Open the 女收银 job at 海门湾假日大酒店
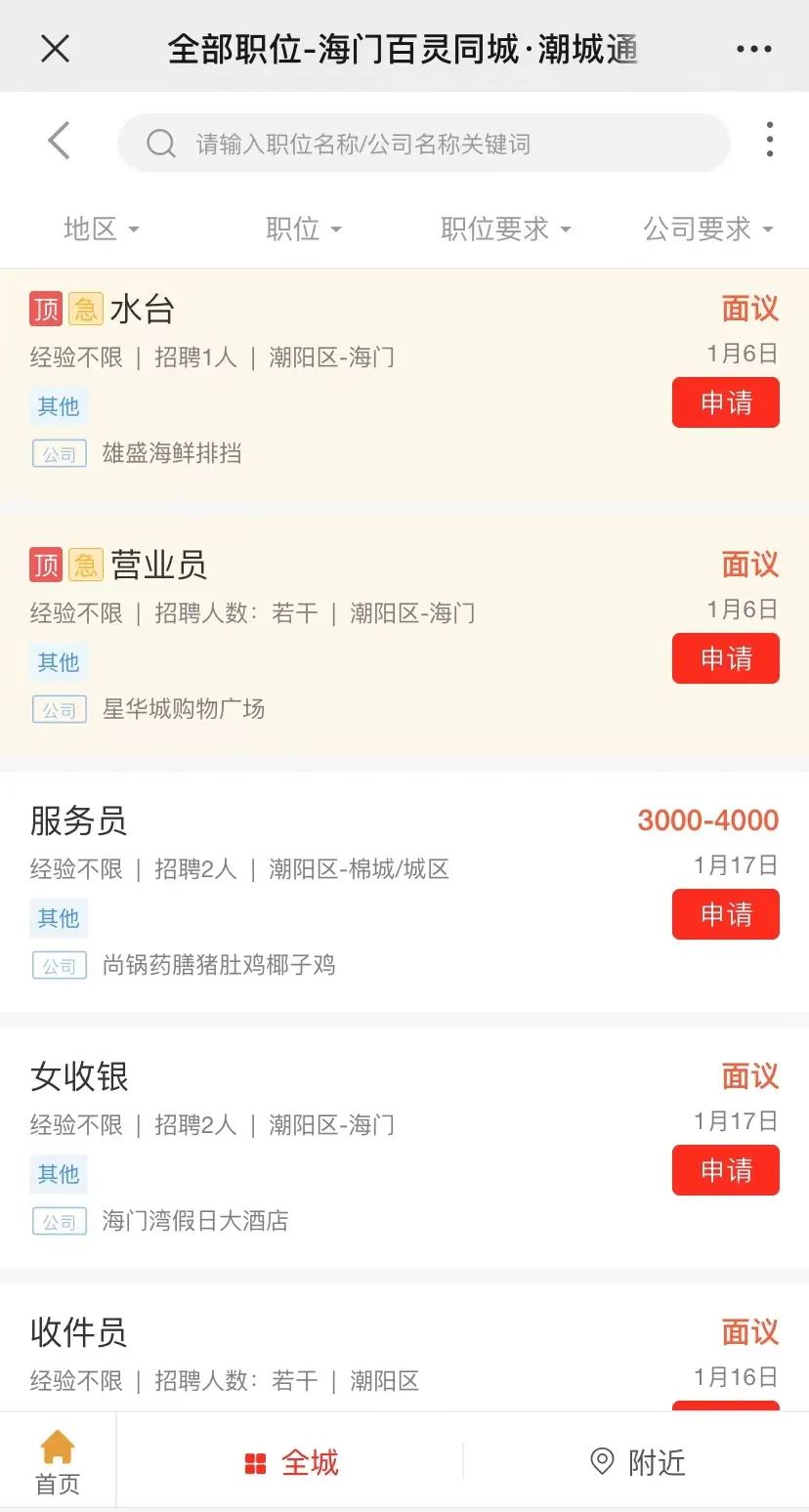The width and height of the screenshot is (809, 1512). click(79, 1076)
